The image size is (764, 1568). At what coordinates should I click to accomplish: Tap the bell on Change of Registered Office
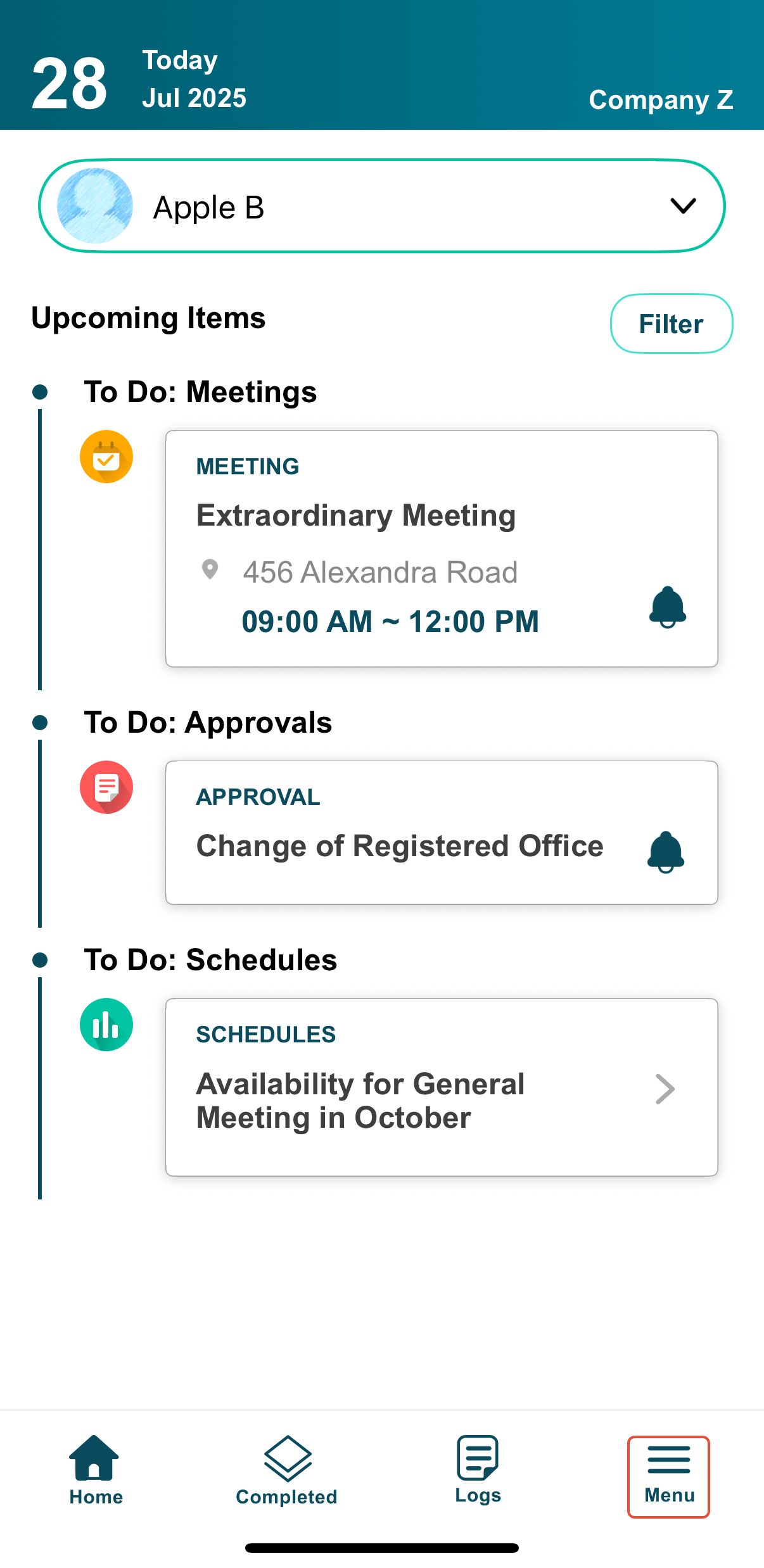point(665,852)
